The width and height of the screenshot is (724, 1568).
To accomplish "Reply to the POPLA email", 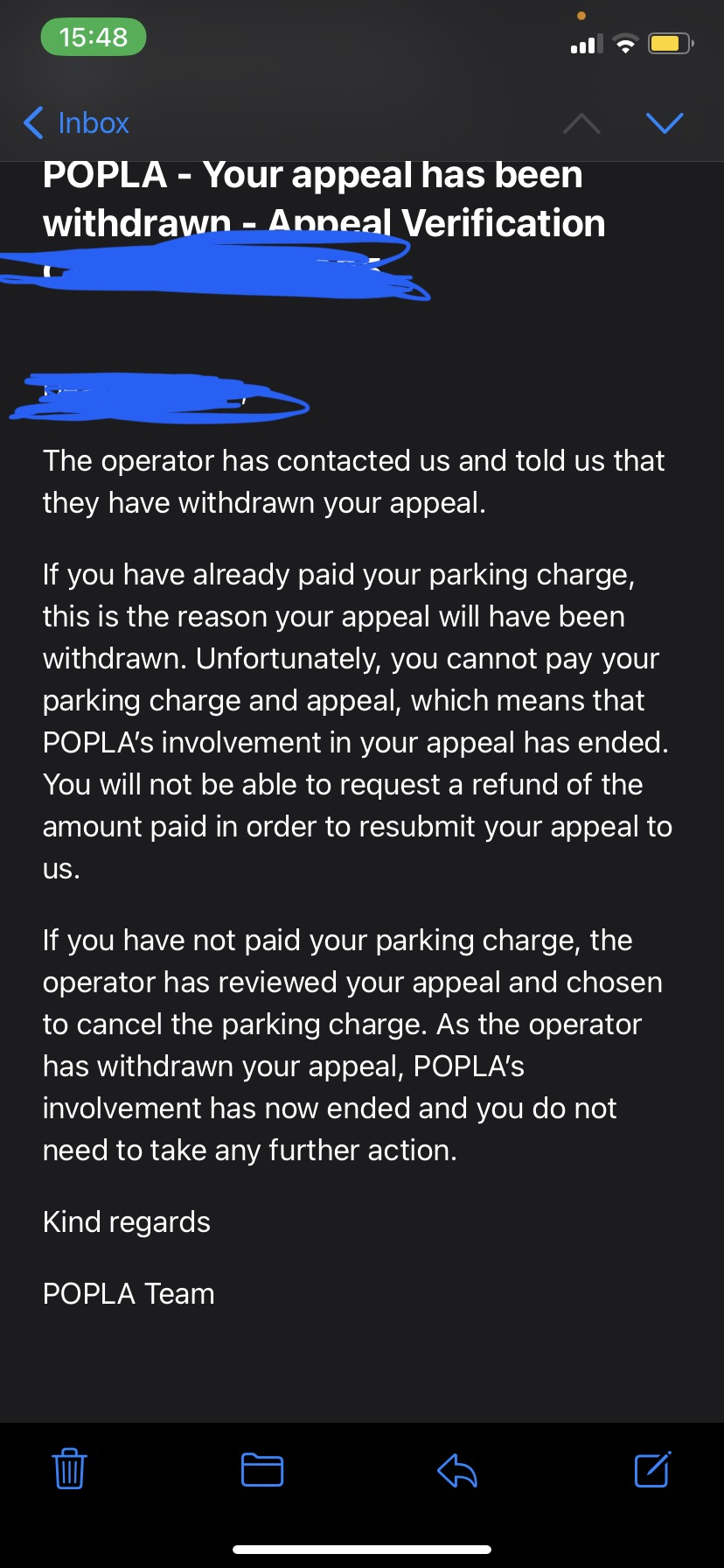I will pos(456,1470).
